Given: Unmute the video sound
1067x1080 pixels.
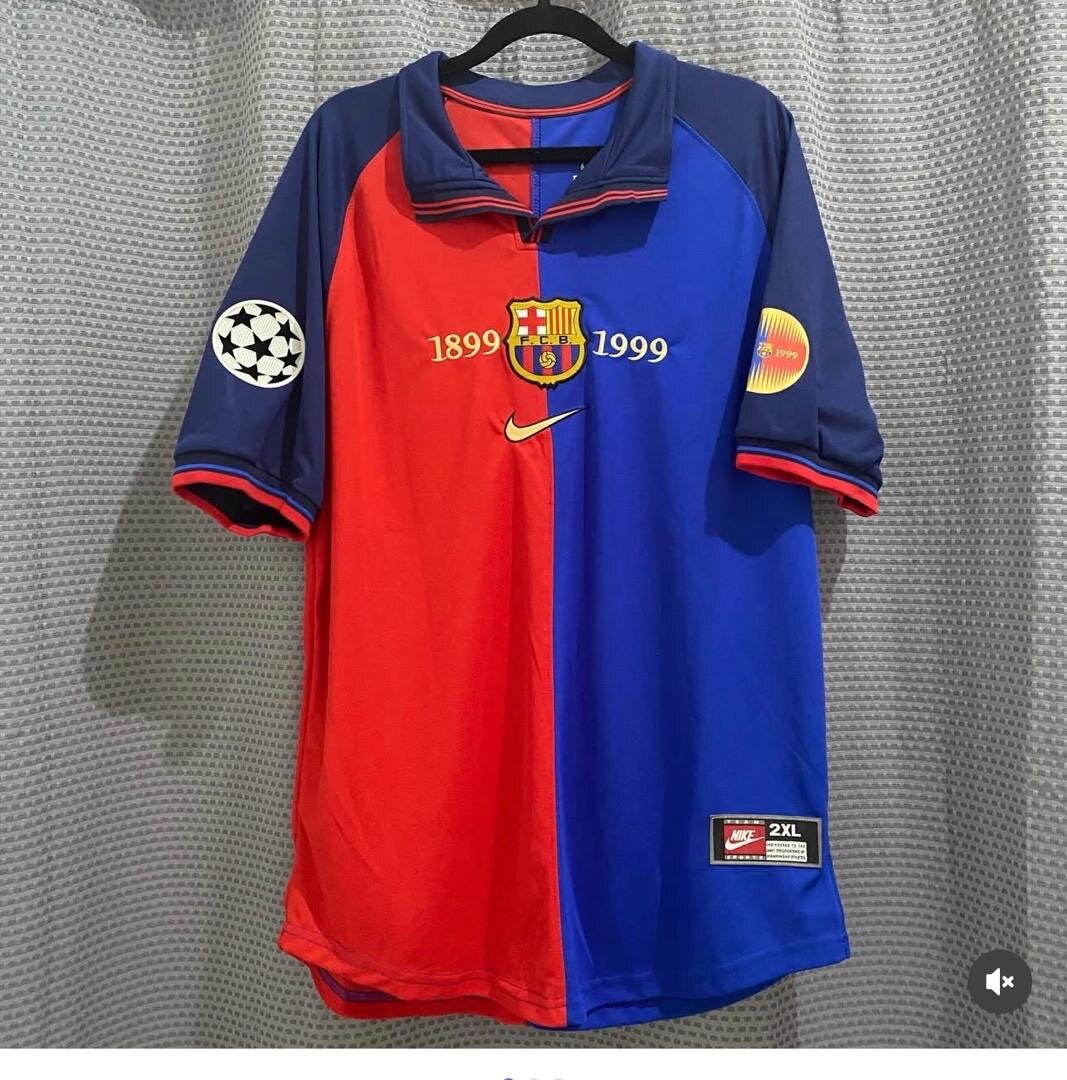Looking at the screenshot, I should click(999, 981).
